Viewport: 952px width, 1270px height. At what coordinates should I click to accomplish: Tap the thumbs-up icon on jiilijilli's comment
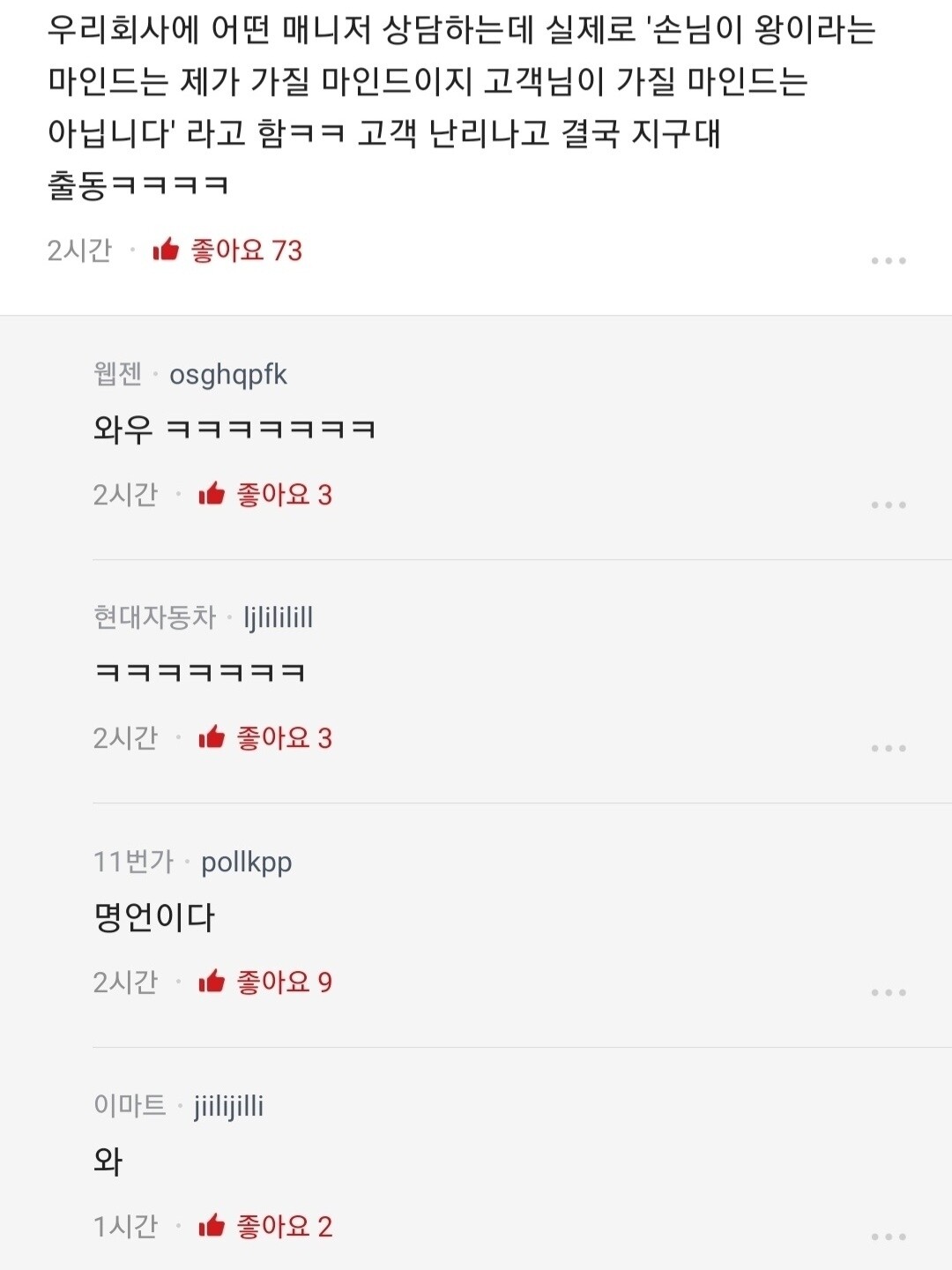tap(212, 1224)
